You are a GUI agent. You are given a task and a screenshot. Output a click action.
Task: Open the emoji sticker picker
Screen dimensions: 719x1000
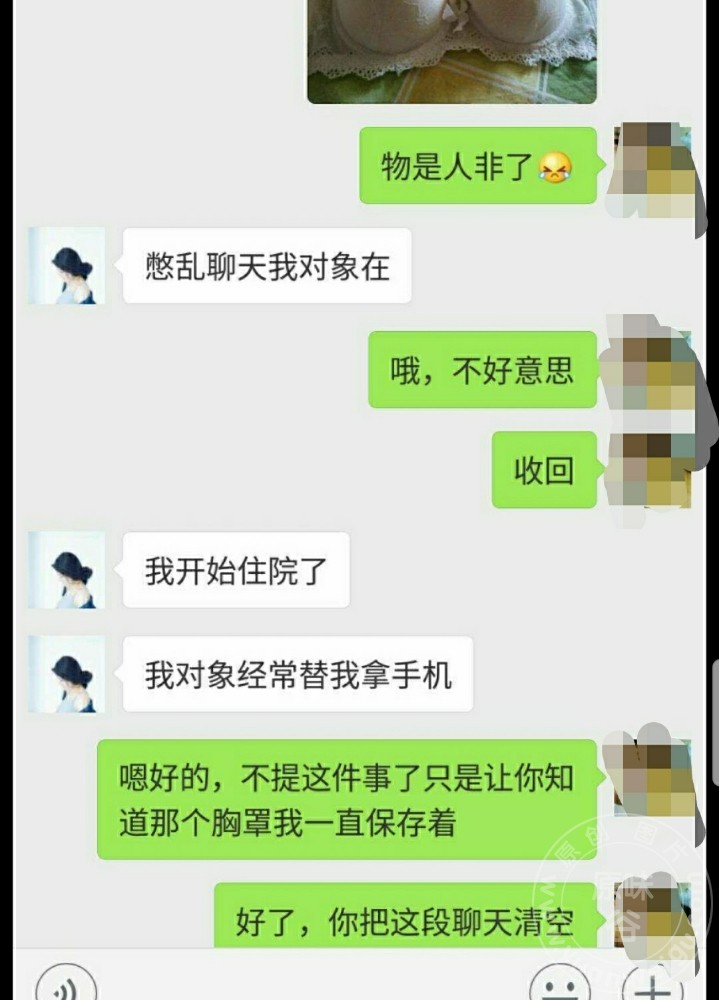pos(560,985)
